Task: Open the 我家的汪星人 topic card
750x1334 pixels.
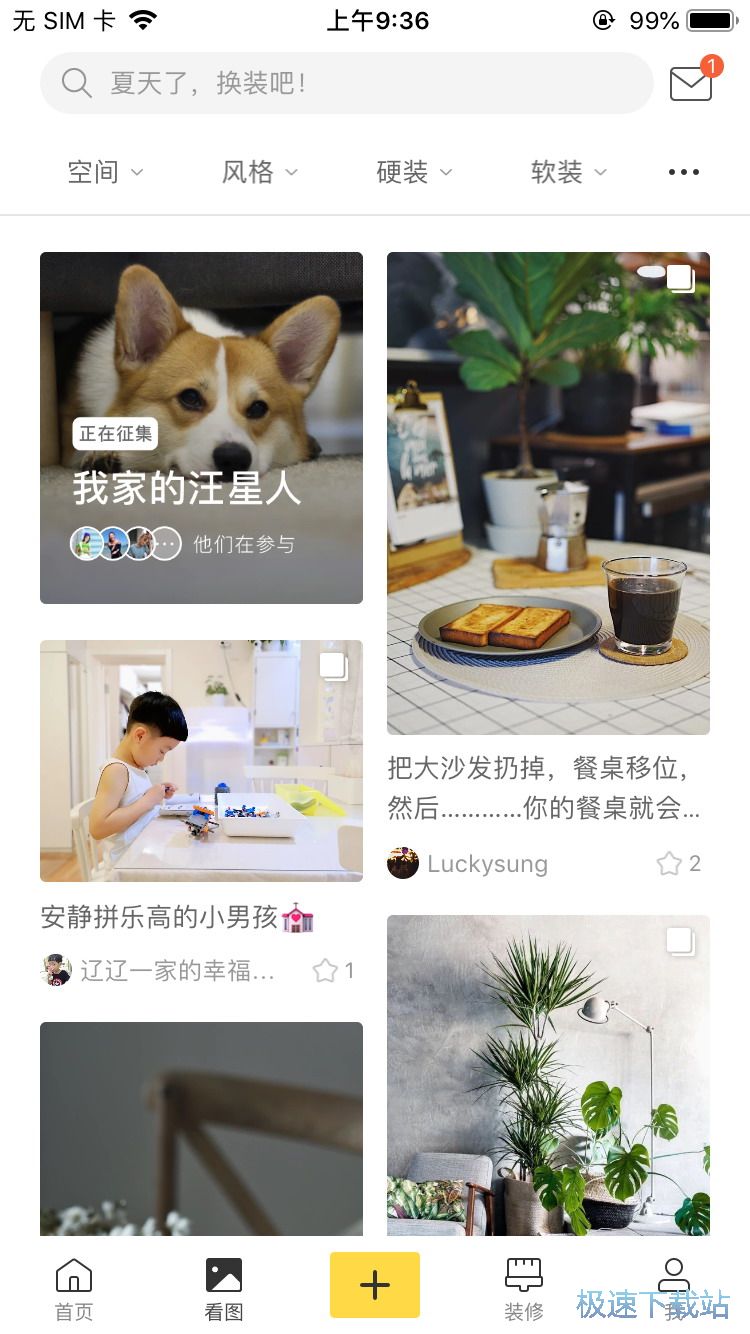Action: (x=201, y=428)
